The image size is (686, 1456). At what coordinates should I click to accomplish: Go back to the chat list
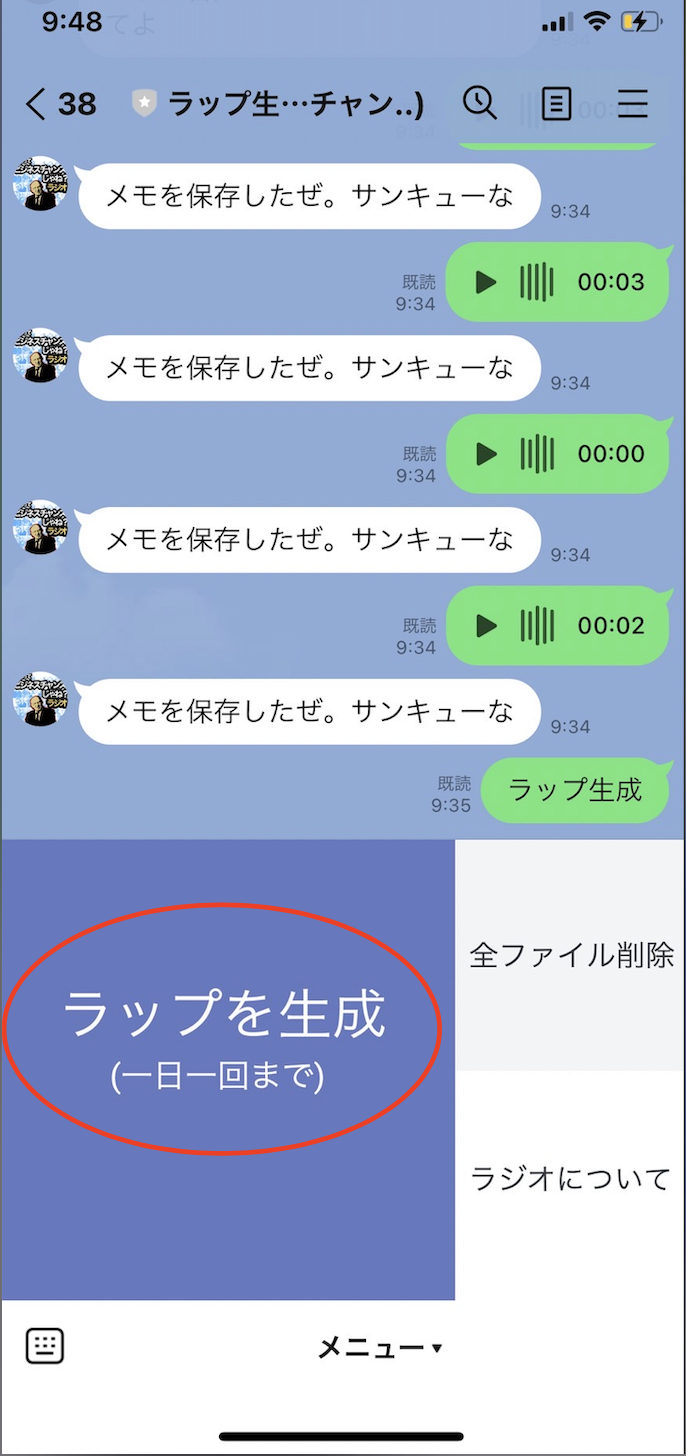pyautogui.click(x=36, y=104)
